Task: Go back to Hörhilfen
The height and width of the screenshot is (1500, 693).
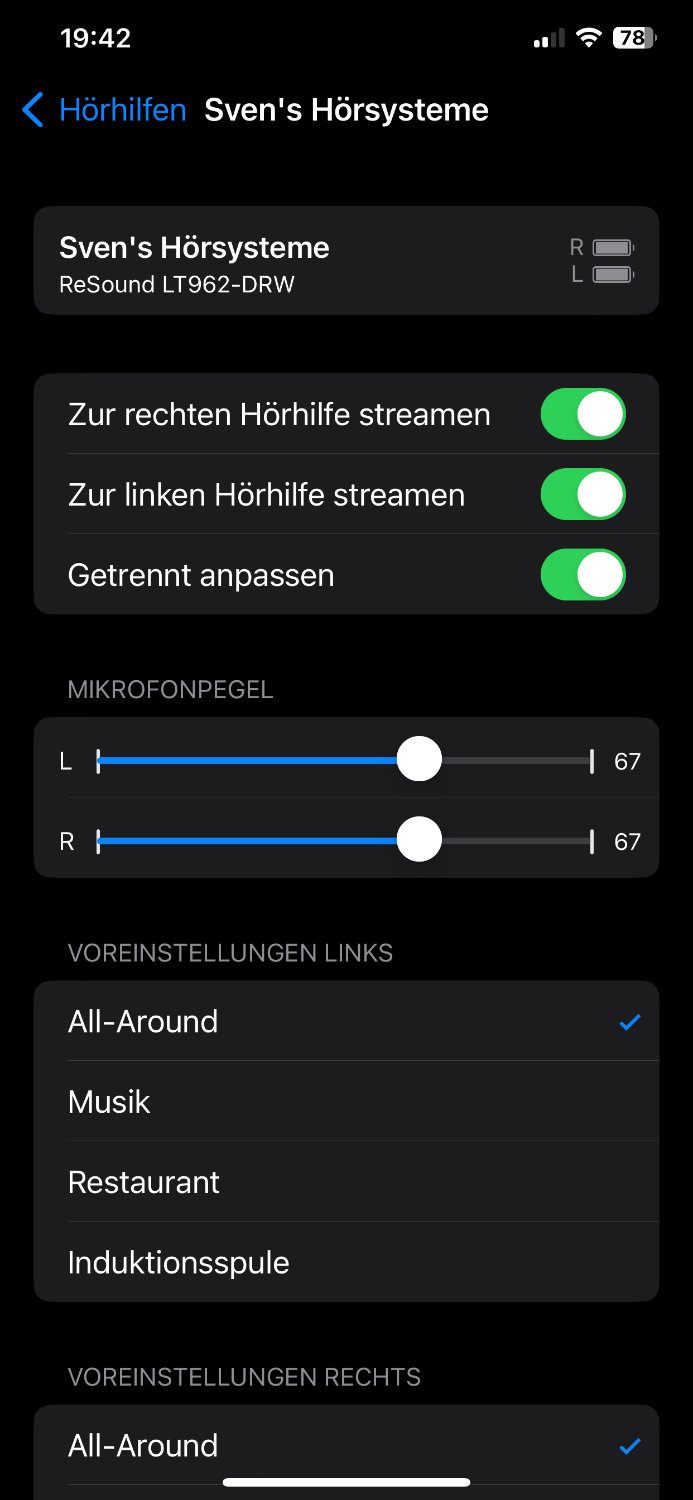Action: pyautogui.click(x=105, y=110)
